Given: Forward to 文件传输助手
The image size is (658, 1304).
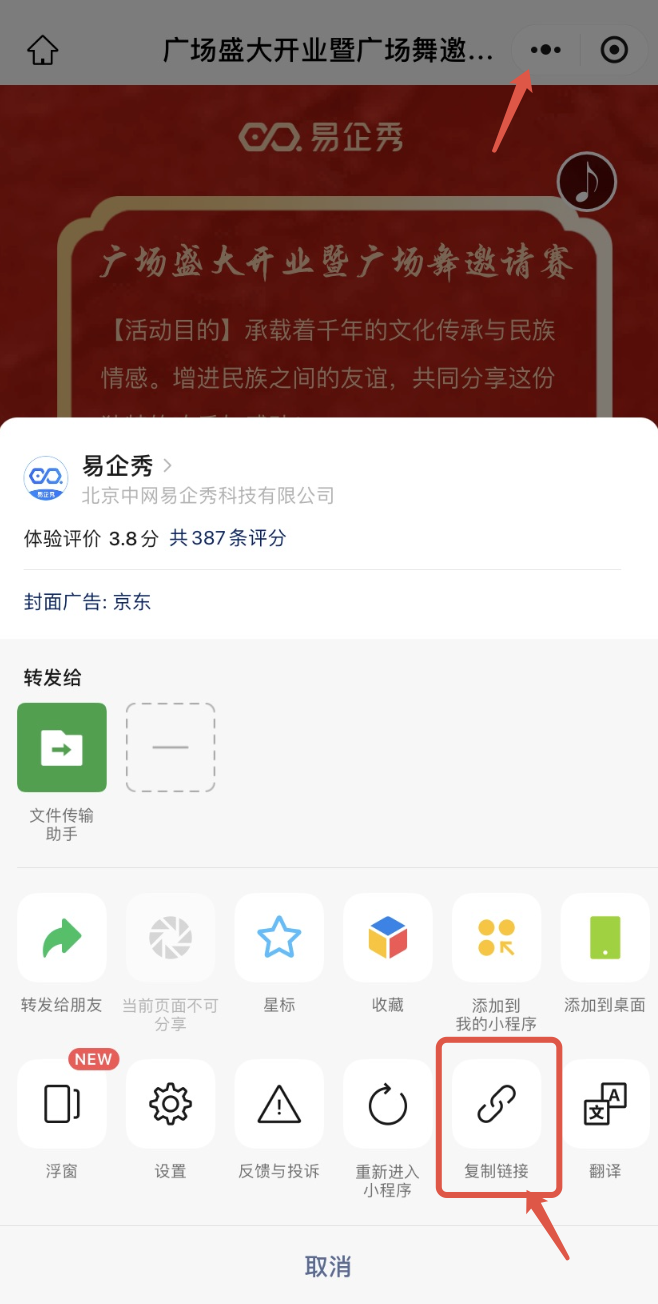Looking at the screenshot, I should coord(62,747).
